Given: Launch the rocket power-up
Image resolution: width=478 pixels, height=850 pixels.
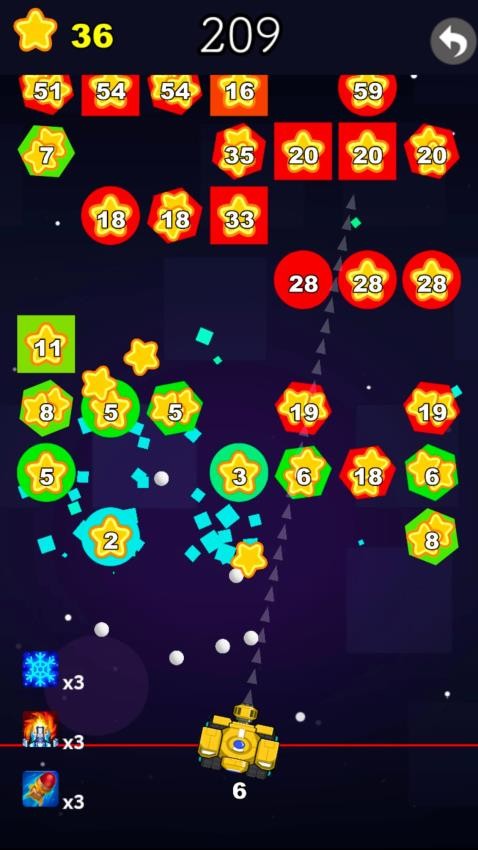Looking at the screenshot, I should coord(41,789).
